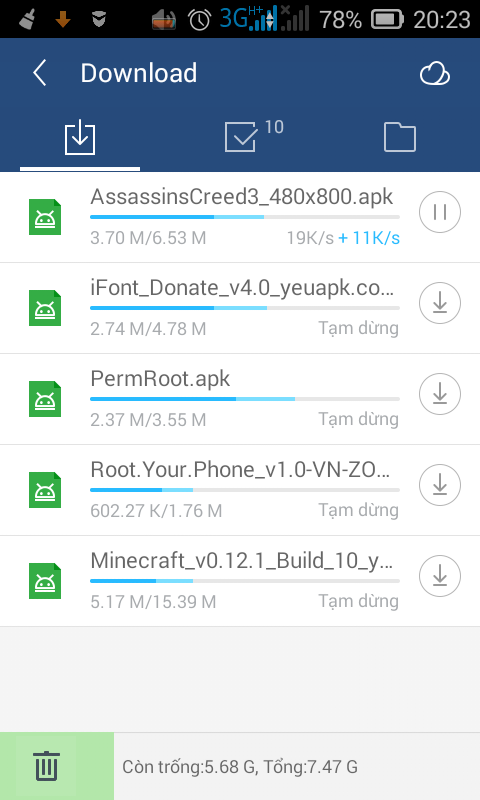480x800 pixels.
Task: Open the iFont_Donate_v4.0 list row
Action: click(240, 308)
